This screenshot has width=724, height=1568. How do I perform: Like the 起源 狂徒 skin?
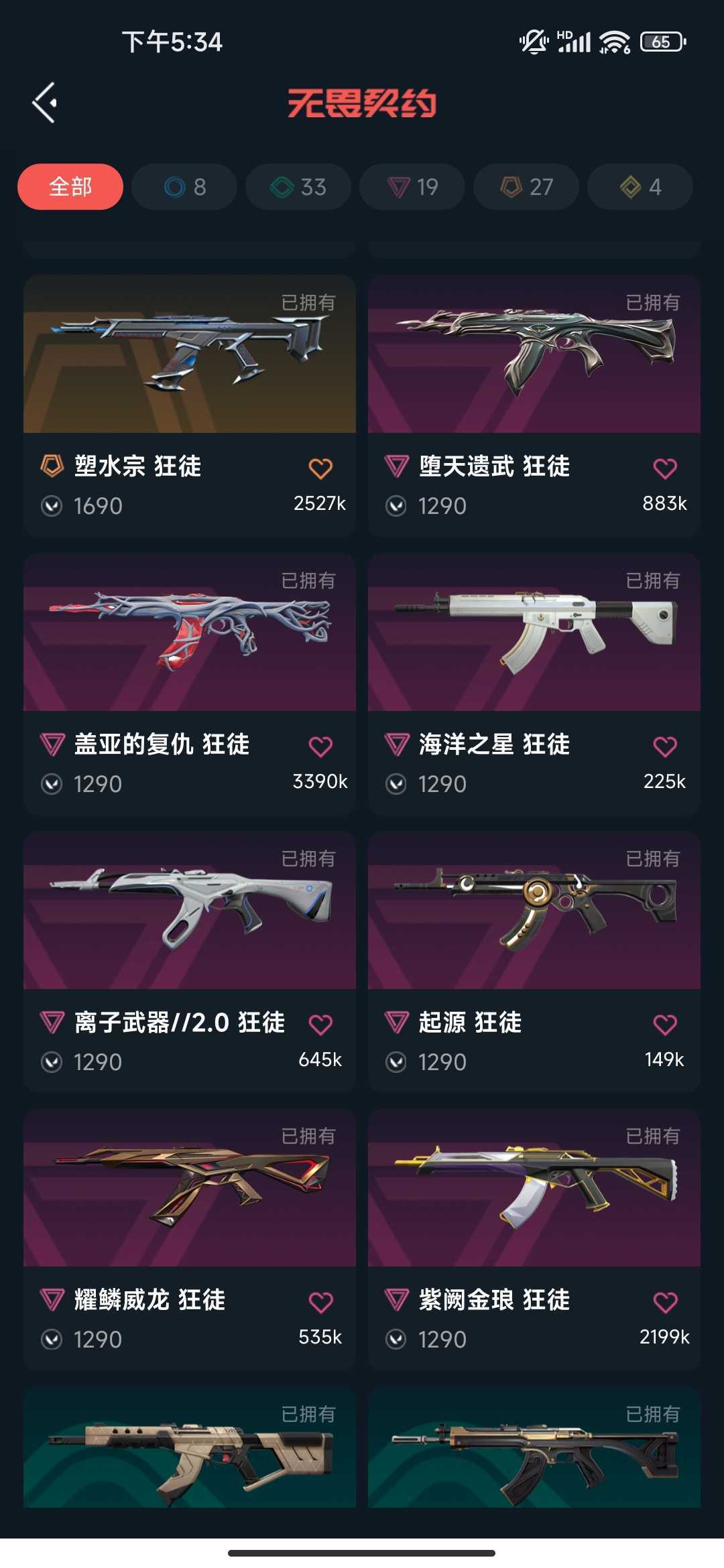click(665, 1025)
